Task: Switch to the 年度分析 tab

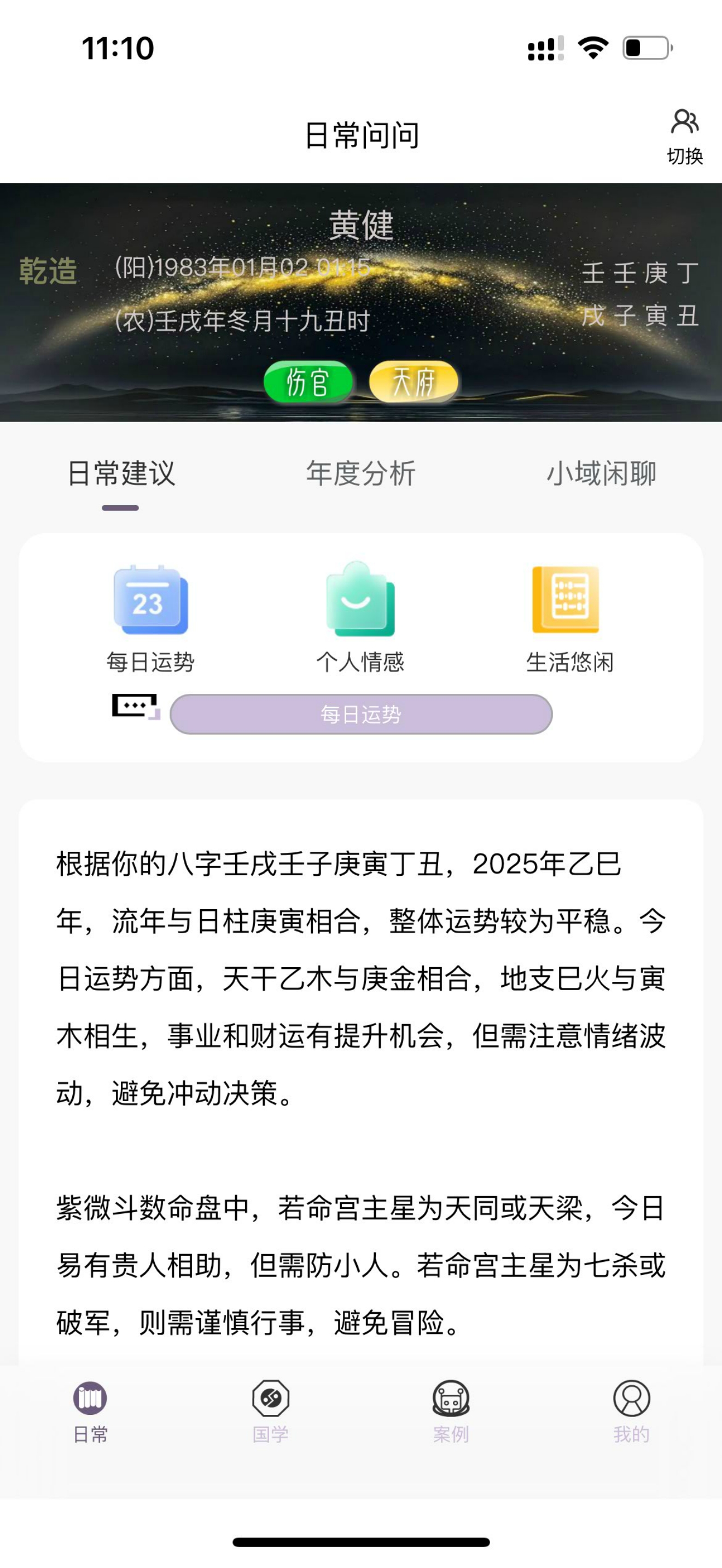Action: pos(361,473)
